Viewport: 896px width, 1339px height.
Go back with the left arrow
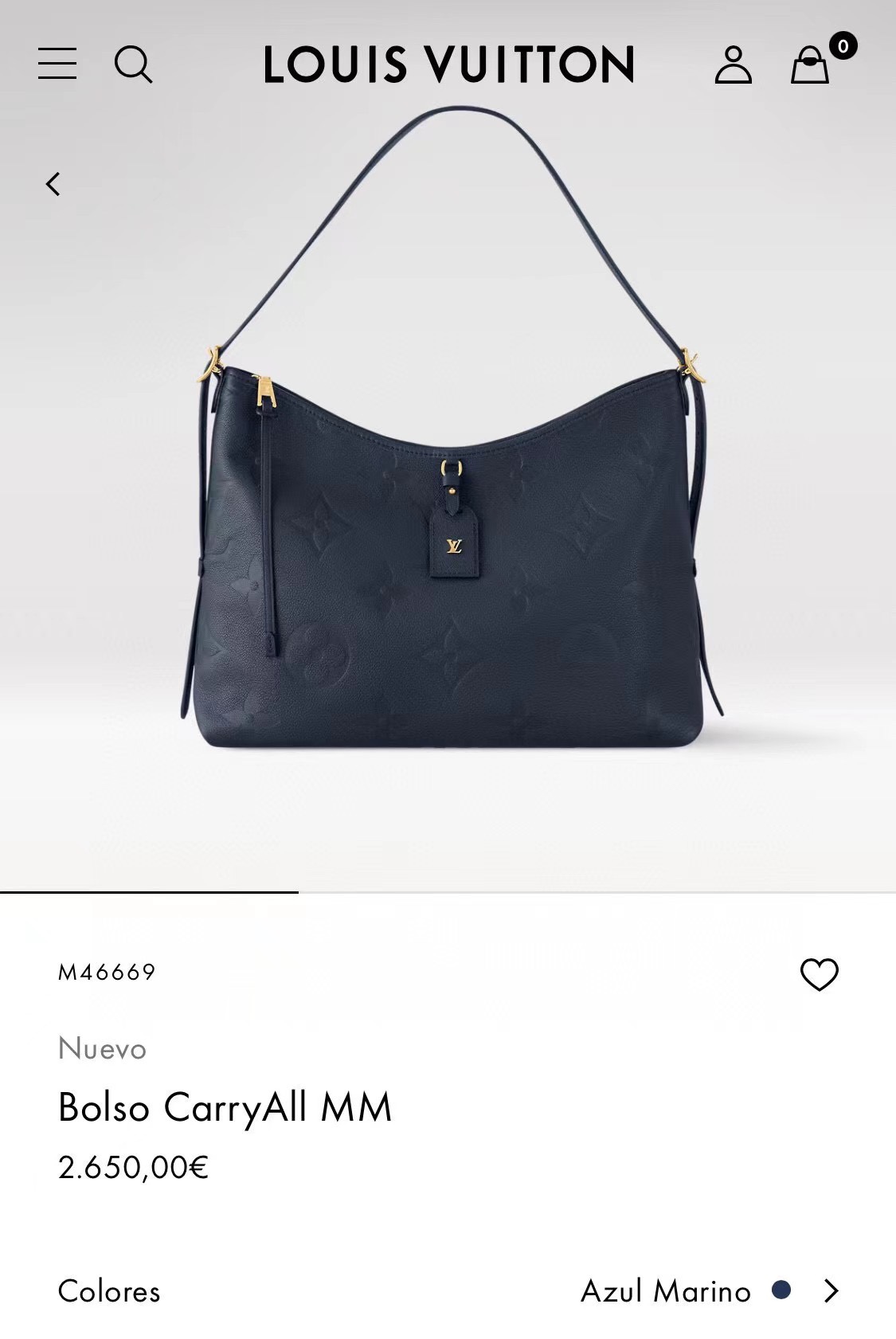pyautogui.click(x=53, y=184)
